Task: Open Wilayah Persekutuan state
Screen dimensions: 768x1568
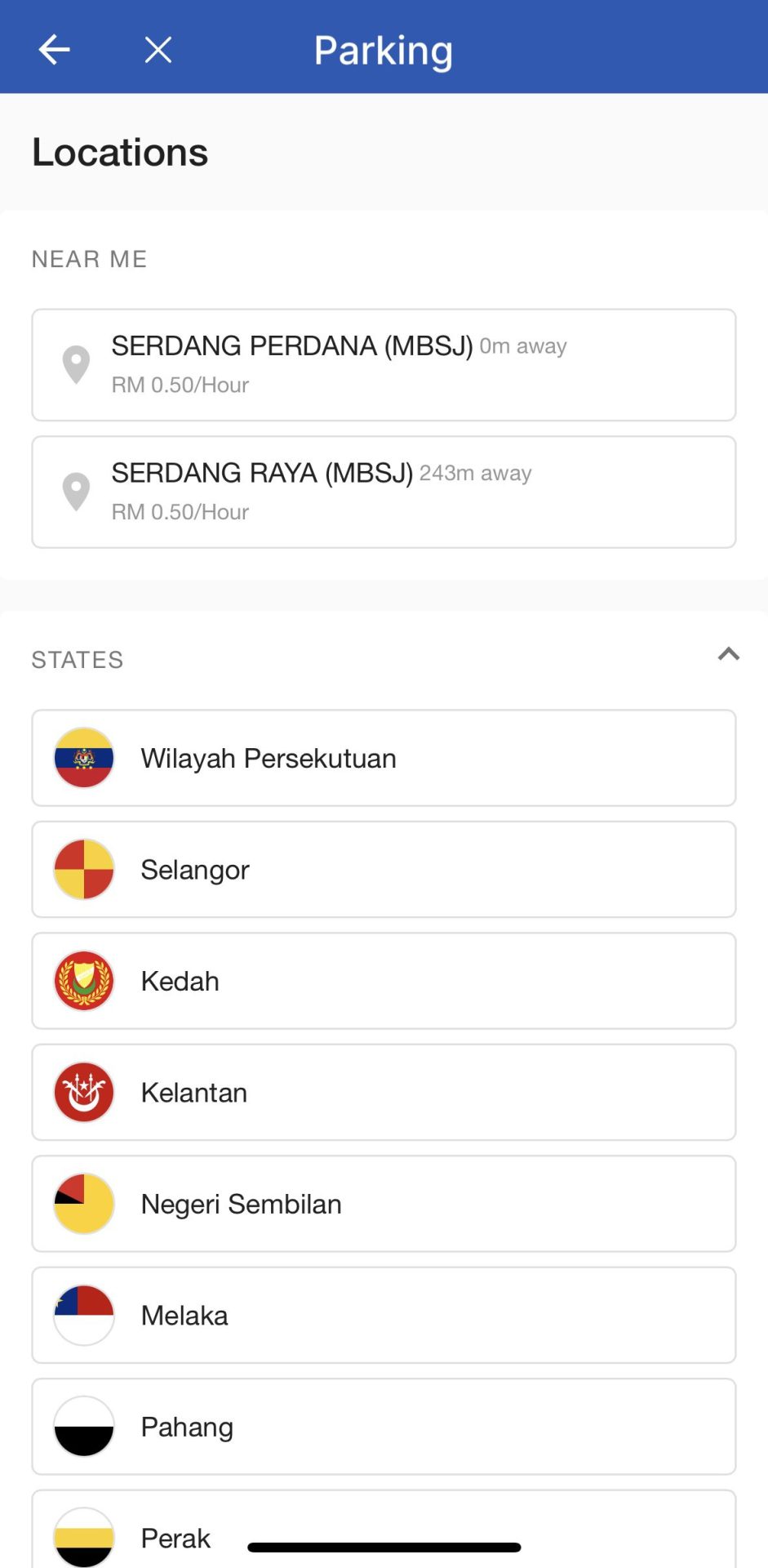Action: pyautogui.click(x=384, y=758)
